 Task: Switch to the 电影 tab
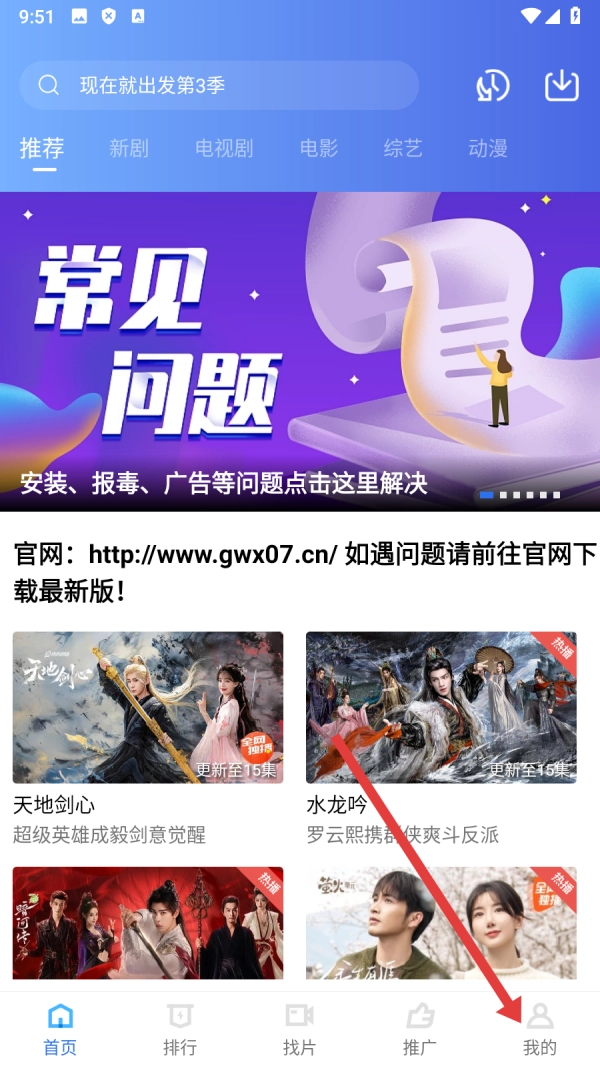tap(319, 149)
